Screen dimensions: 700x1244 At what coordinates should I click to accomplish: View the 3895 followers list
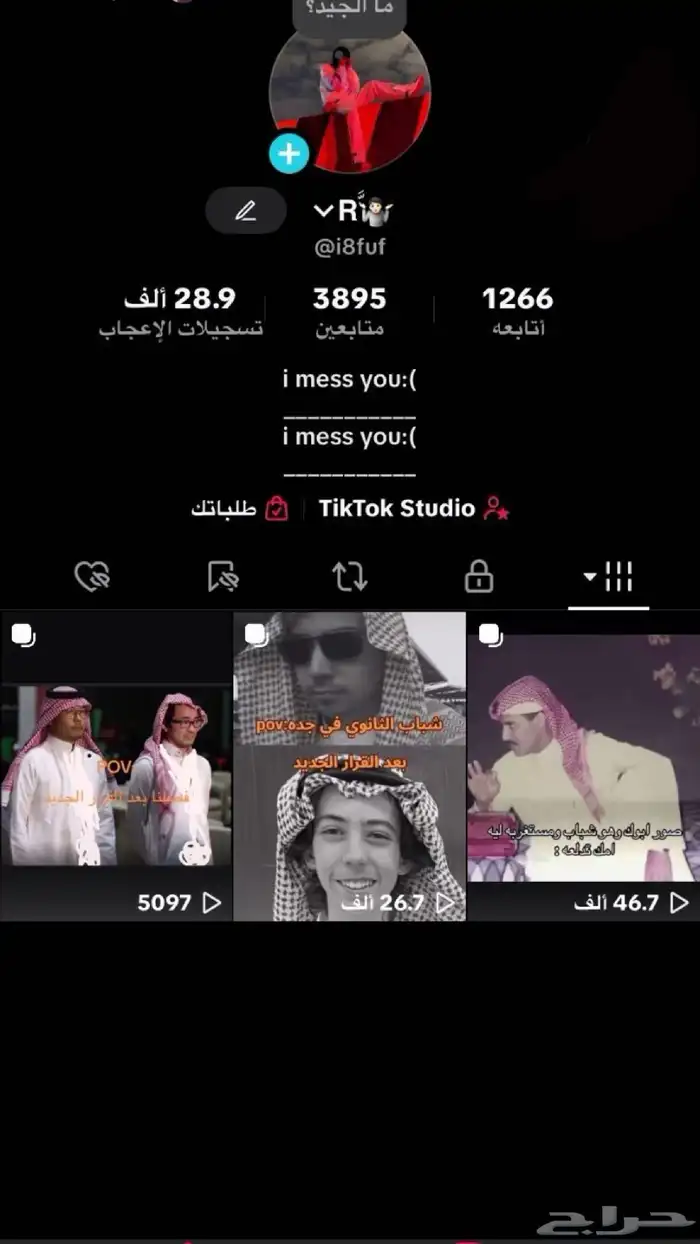(x=349, y=311)
